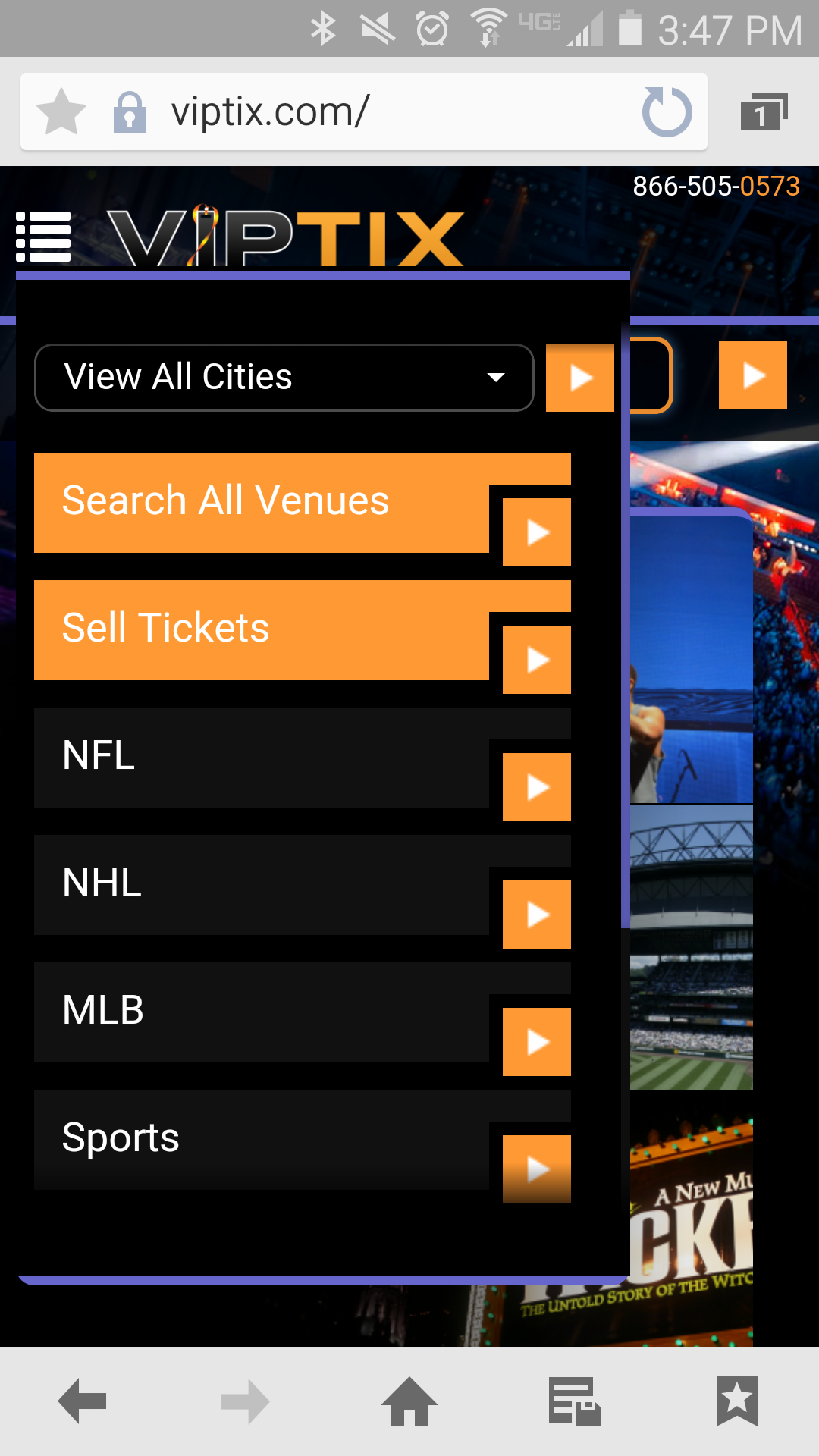Screen dimensions: 819x1456
Task: Tap the hamburger menu icon
Action: click(x=43, y=237)
